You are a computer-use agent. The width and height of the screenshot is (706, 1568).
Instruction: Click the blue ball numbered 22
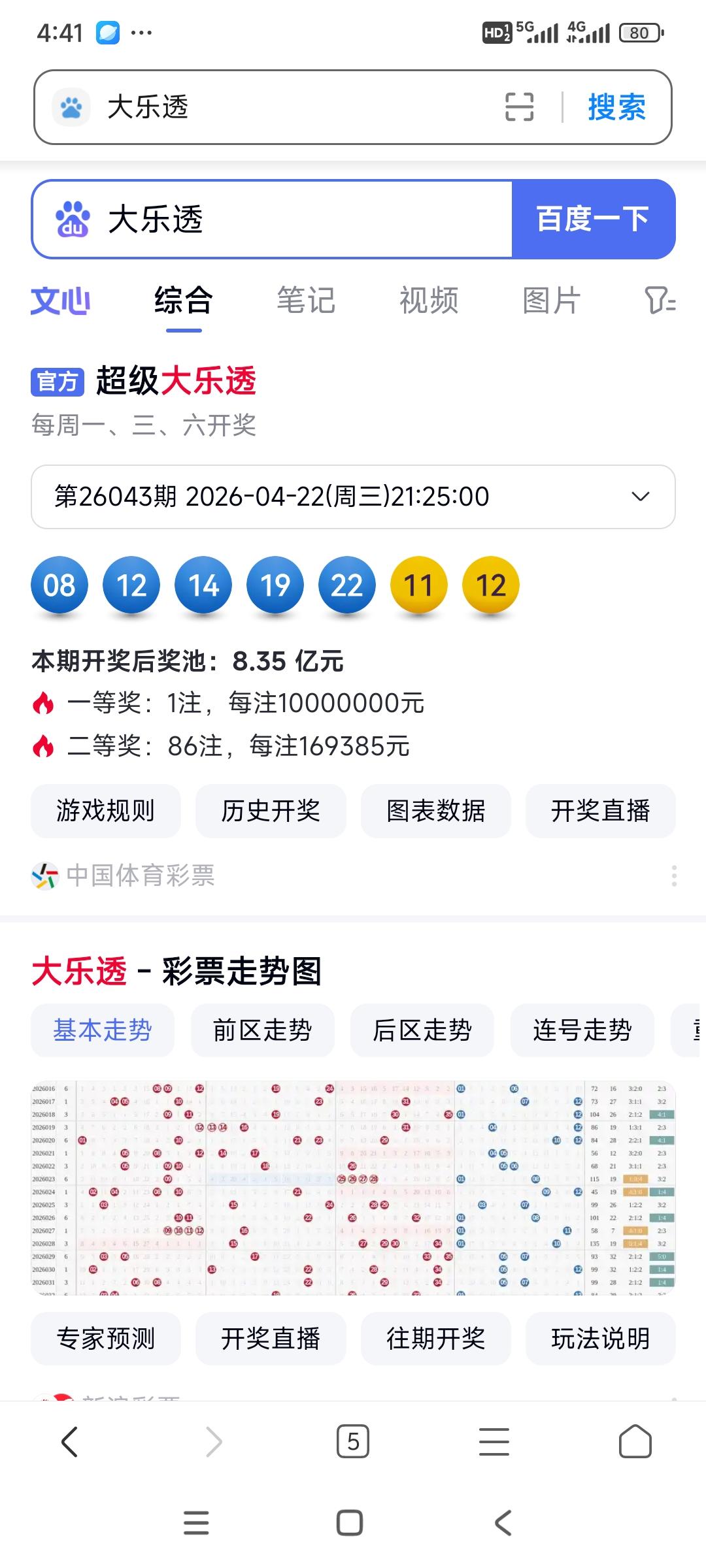[x=346, y=585]
